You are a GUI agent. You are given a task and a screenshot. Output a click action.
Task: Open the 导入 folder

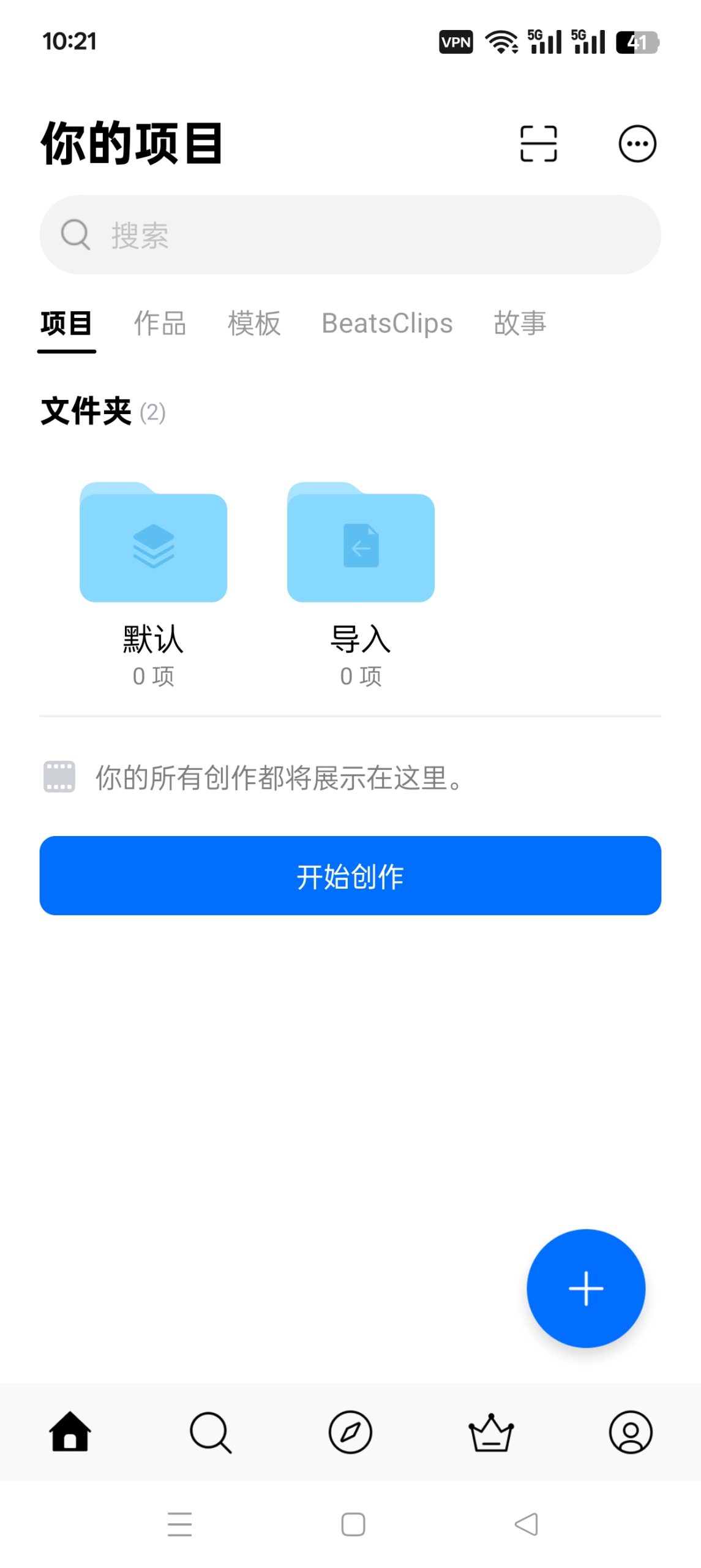pos(361,544)
